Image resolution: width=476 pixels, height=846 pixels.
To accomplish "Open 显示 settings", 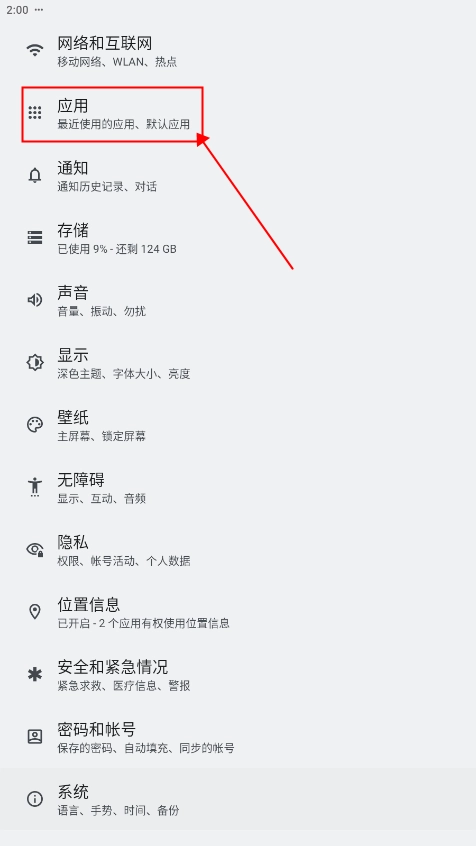I will tap(238, 363).
